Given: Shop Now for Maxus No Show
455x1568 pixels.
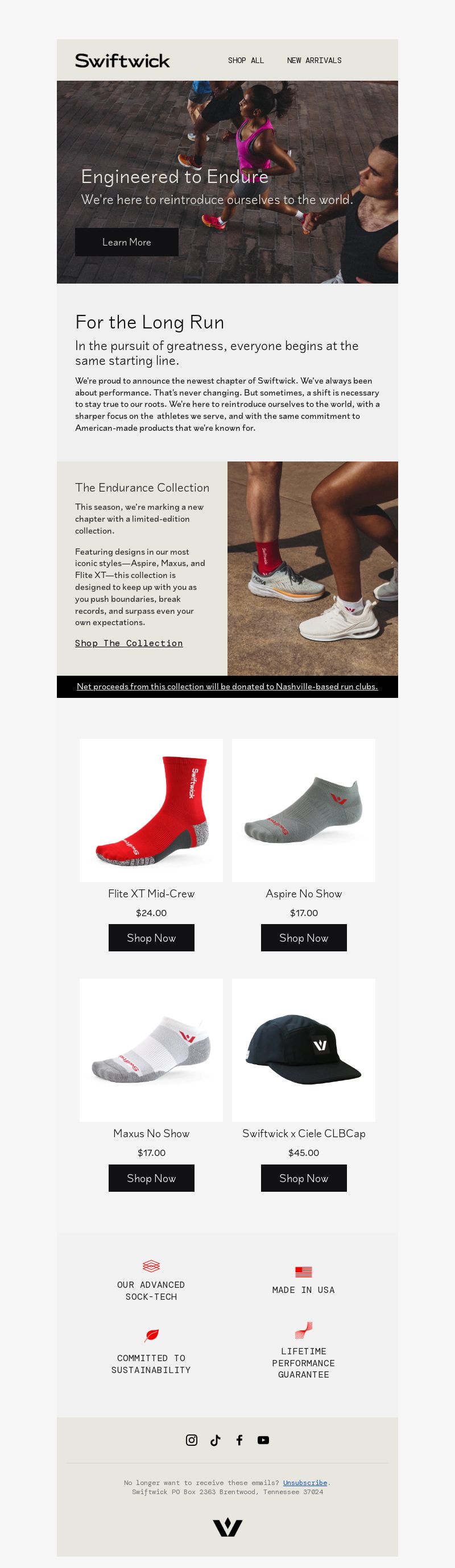Looking at the screenshot, I should (x=151, y=1178).
